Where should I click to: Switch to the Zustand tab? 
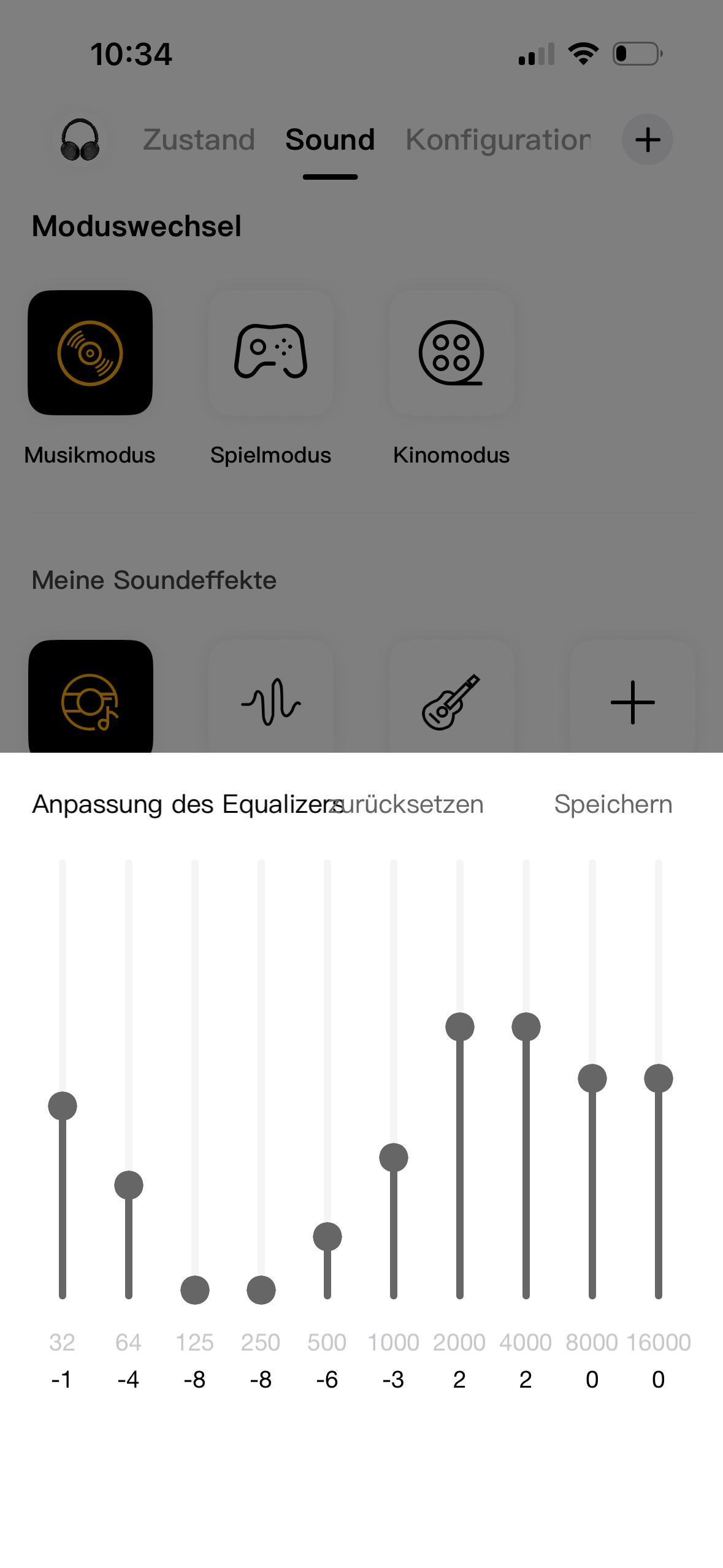point(199,140)
